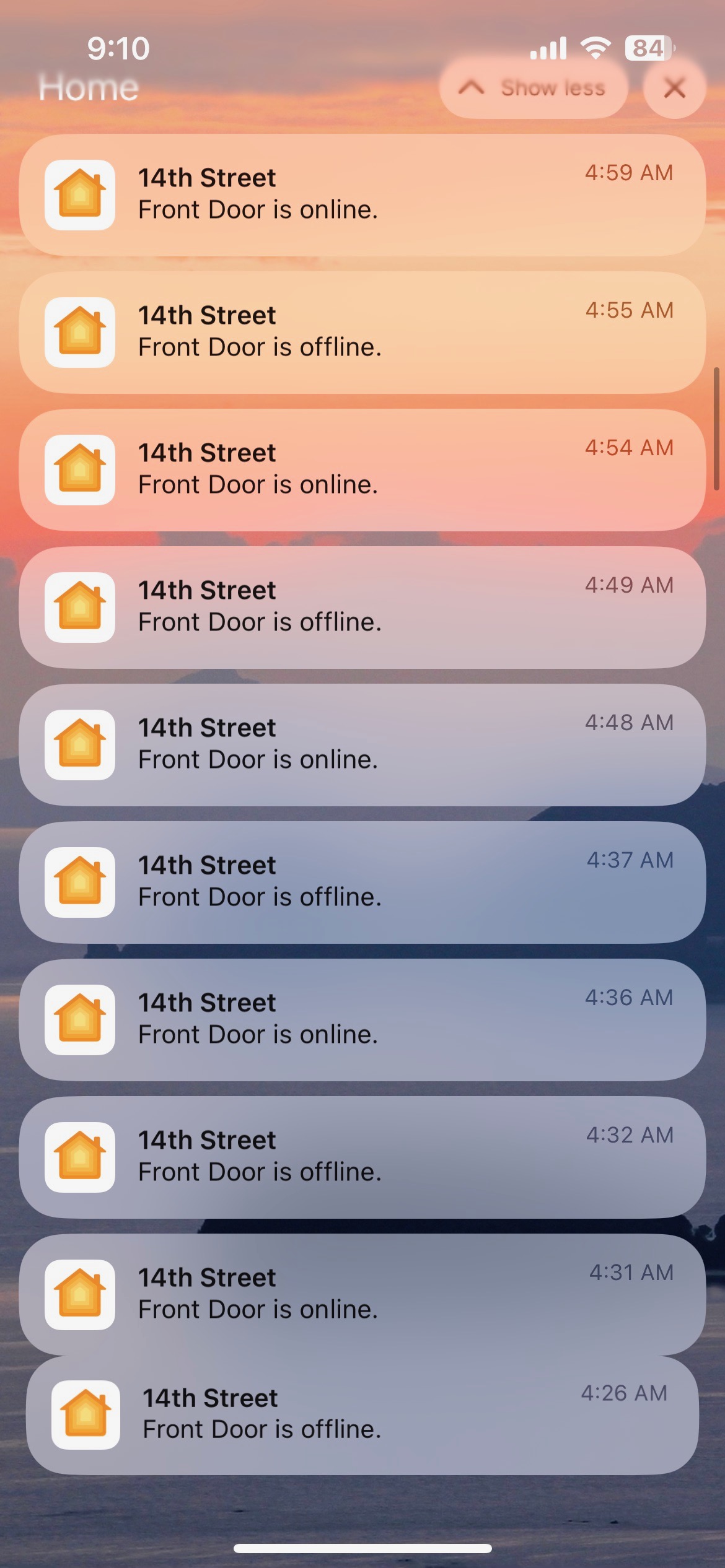
Task: Tap the Home app icon on the 4:59 AM notification
Action: point(79,194)
